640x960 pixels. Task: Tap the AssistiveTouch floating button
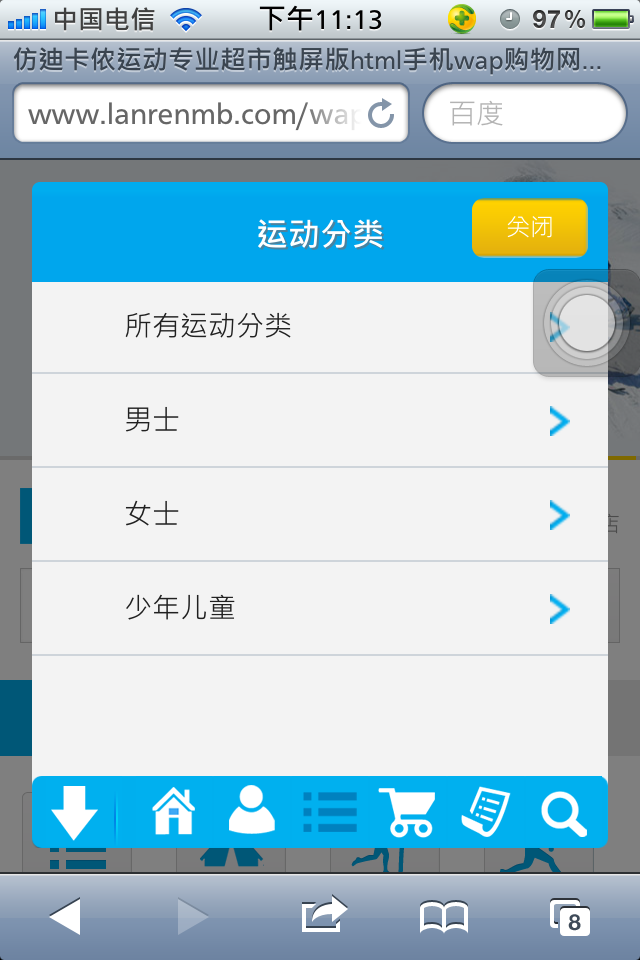click(x=585, y=324)
